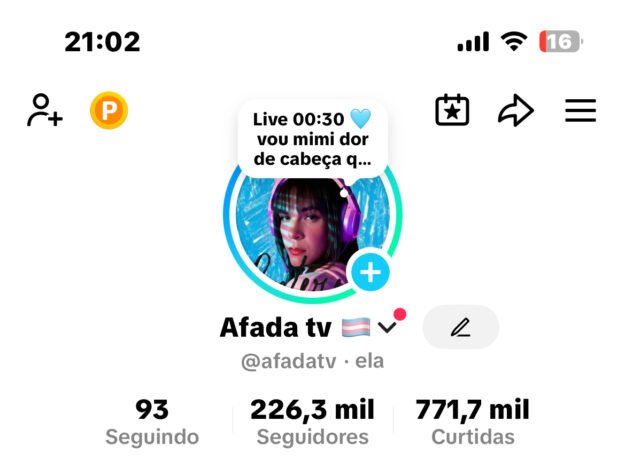625x461 pixels.
Task: Open the hamburger menu
Action: coord(580,110)
